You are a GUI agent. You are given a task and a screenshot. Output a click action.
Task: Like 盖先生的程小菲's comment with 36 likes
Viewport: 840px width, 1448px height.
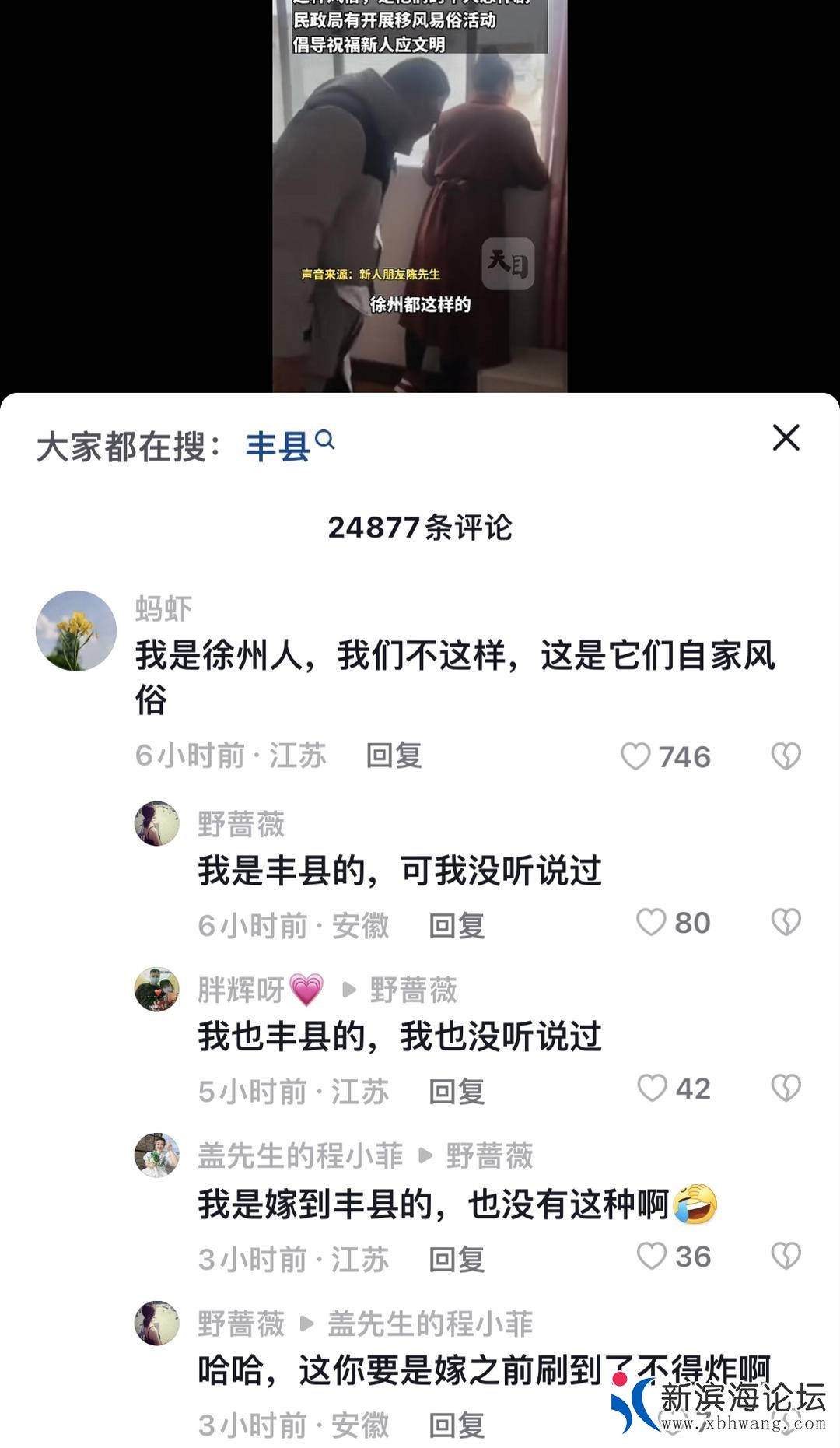point(651,1257)
